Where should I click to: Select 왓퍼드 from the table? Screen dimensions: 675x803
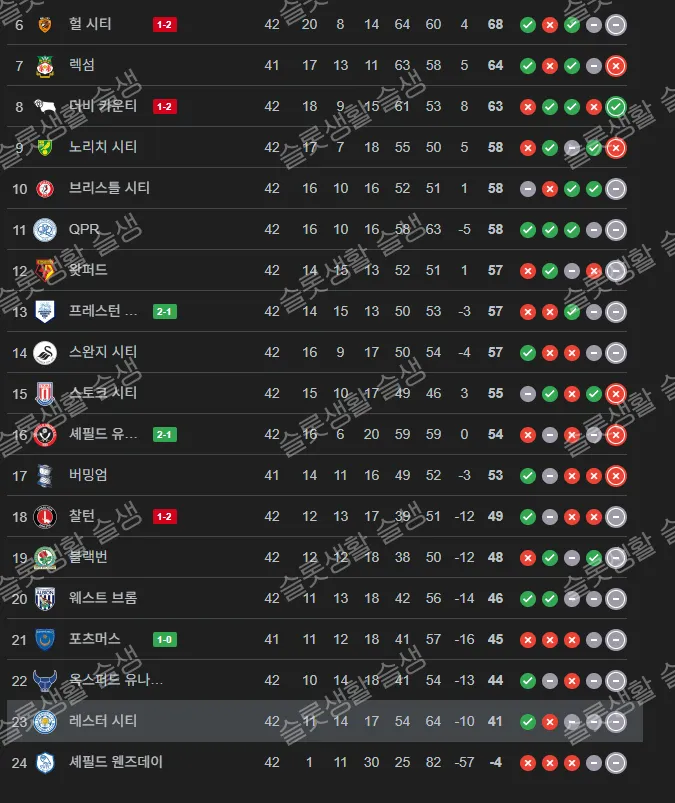(88, 270)
